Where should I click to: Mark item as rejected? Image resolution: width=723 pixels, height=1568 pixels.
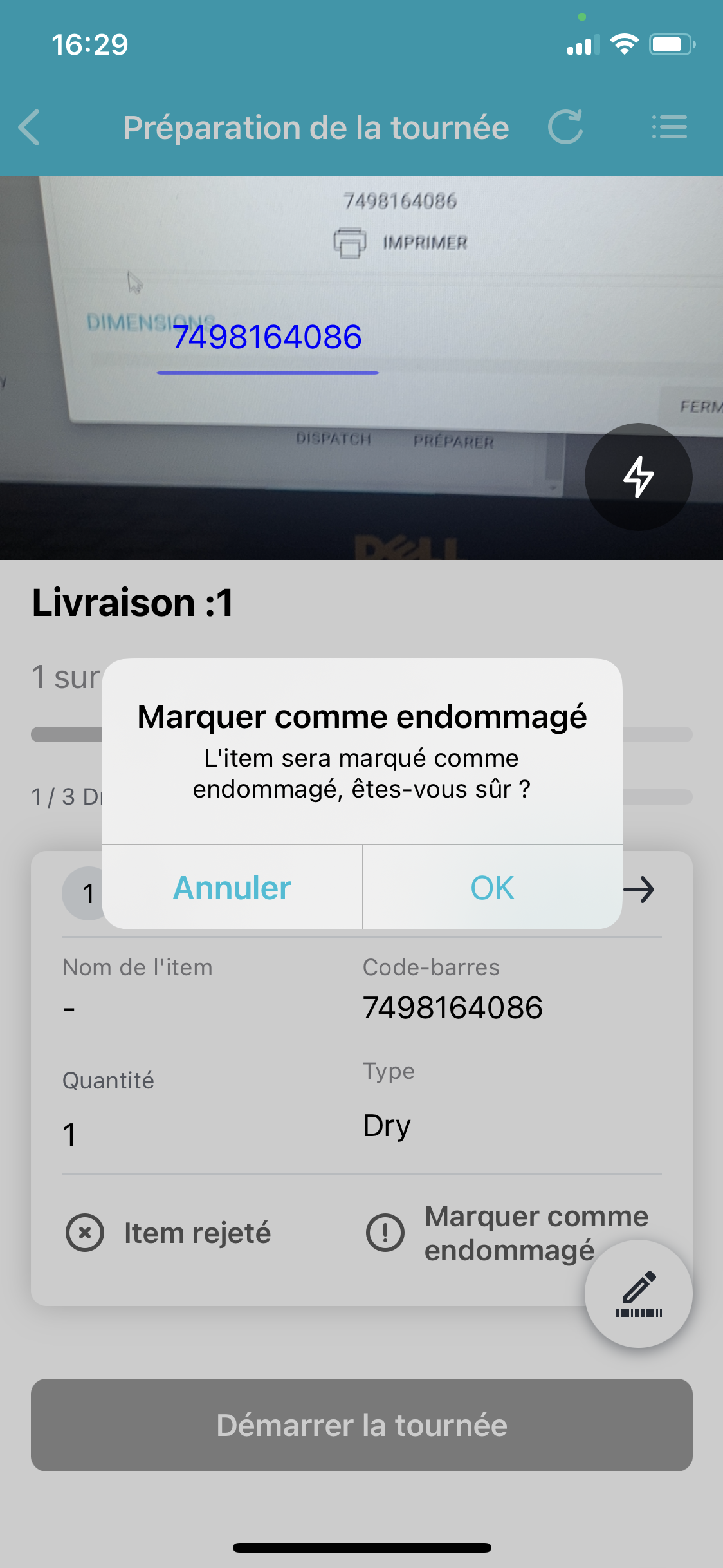click(x=169, y=1233)
